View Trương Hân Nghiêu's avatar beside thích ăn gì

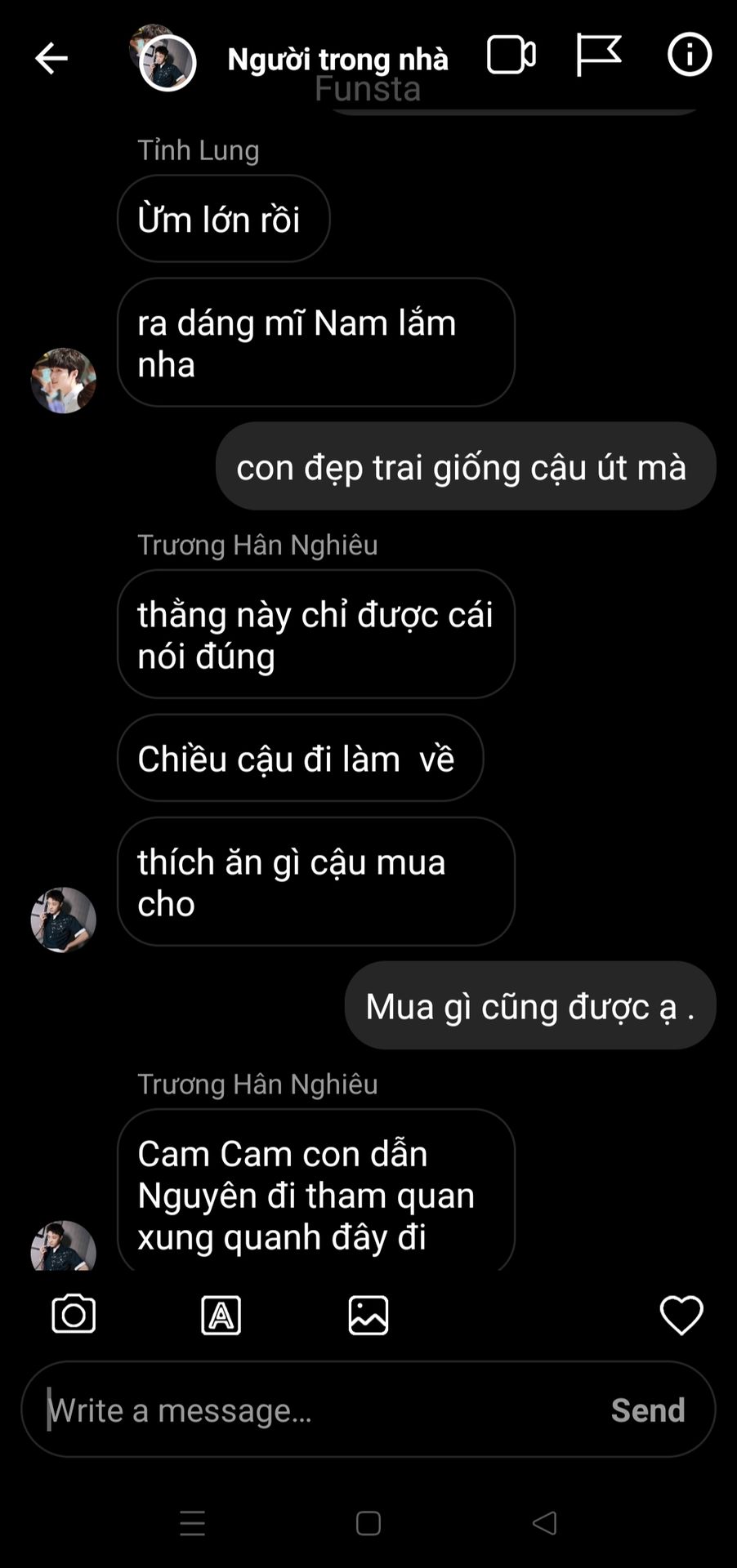64,920
